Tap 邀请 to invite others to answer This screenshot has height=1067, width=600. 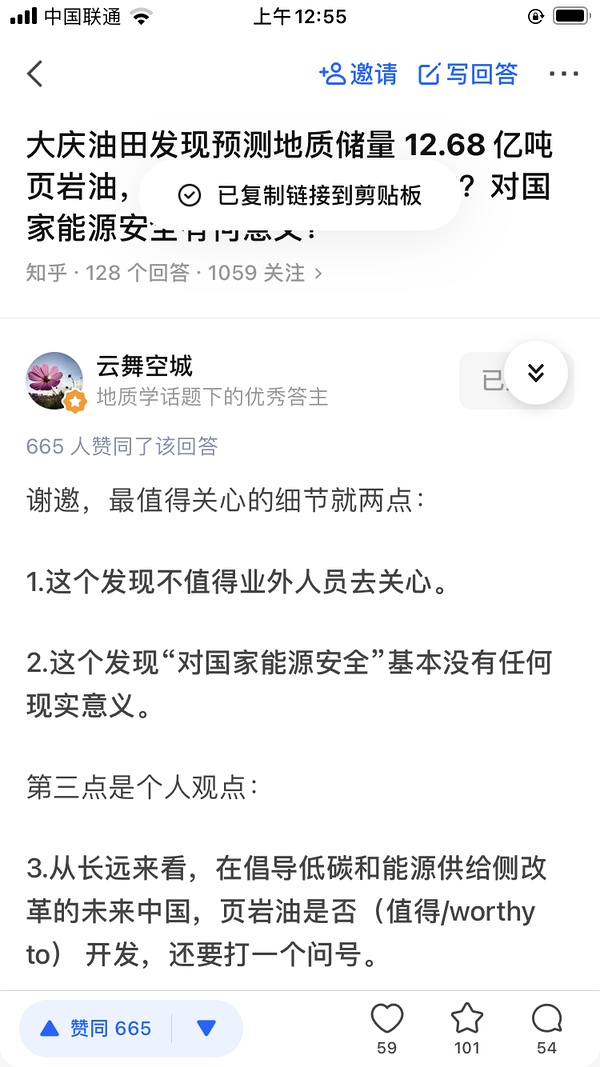pos(358,74)
